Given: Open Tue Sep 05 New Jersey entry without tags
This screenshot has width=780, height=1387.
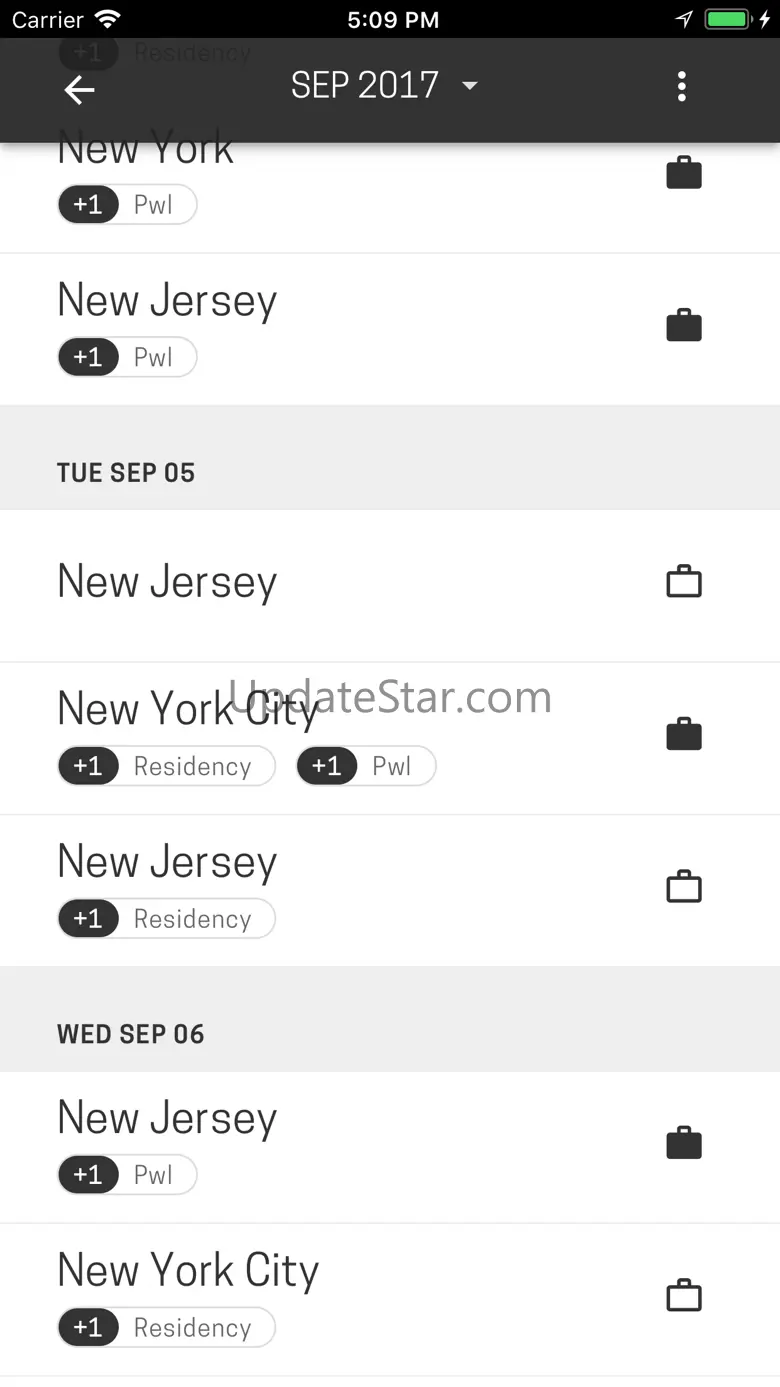Looking at the screenshot, I should (390, 586).
